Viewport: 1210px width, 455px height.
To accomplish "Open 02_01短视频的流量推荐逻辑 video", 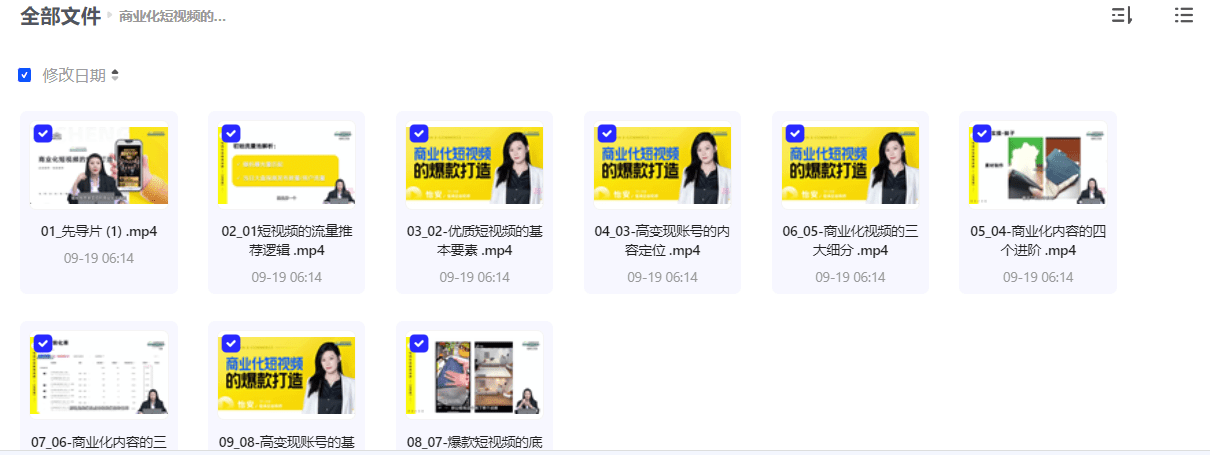I will tap(286, 164).
